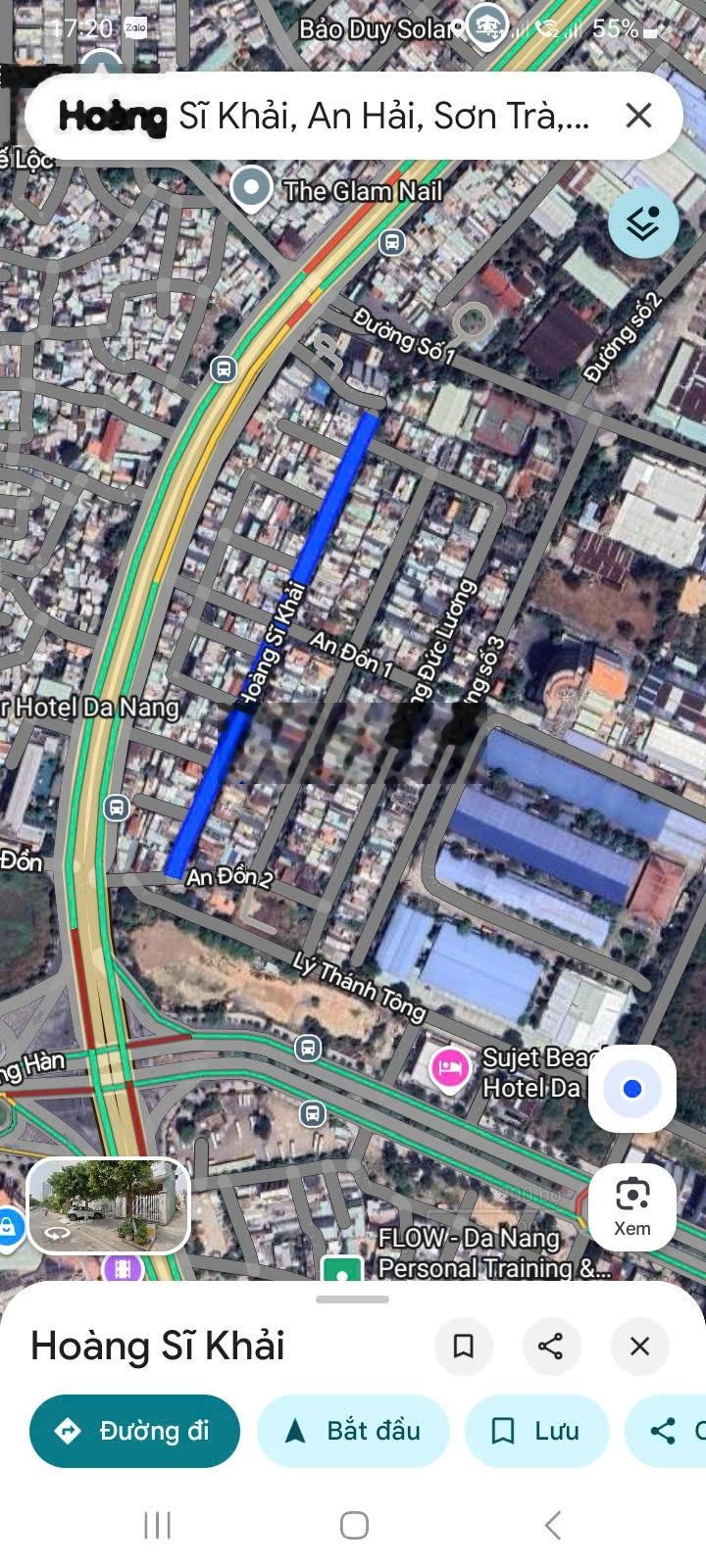
Task: Bookmark Hoàng Sĩ Khải from the header
Action: click(464, 1346)
